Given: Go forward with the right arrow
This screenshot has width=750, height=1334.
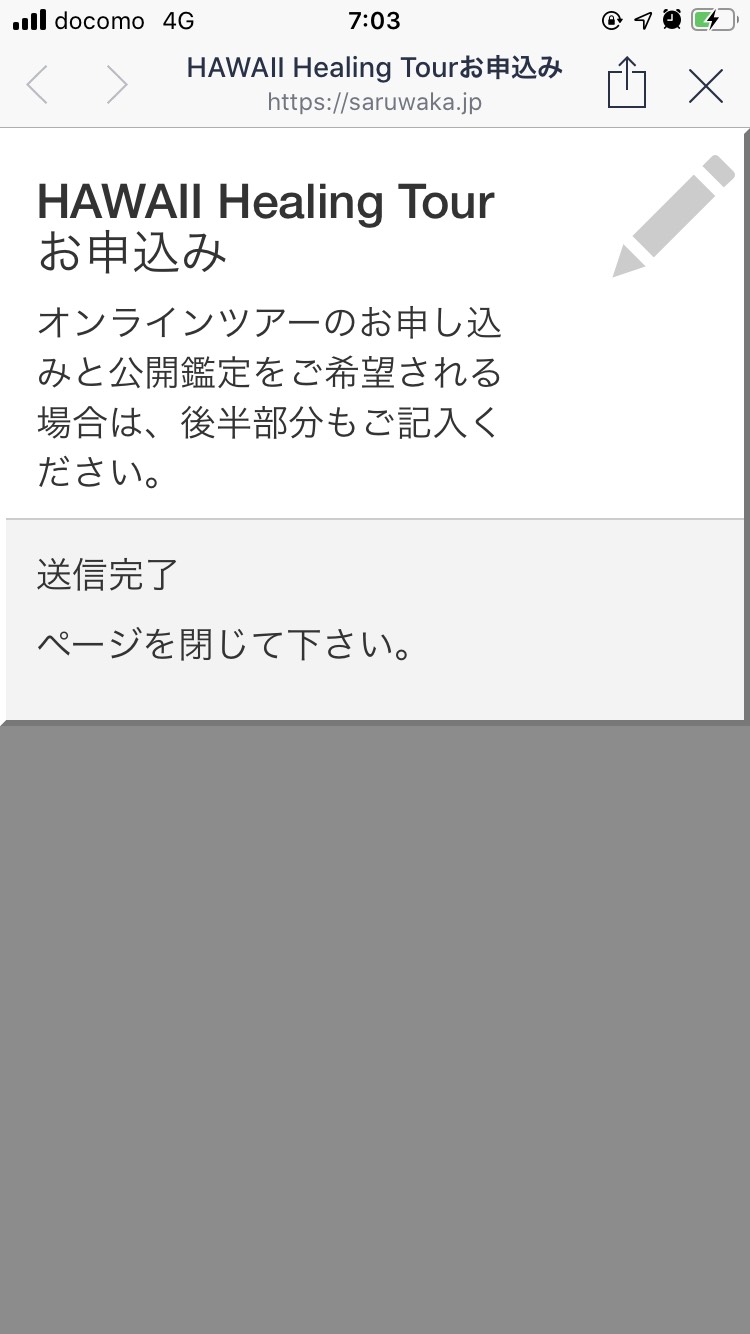Looking at the screenshot, I should [x=117, y=86].
